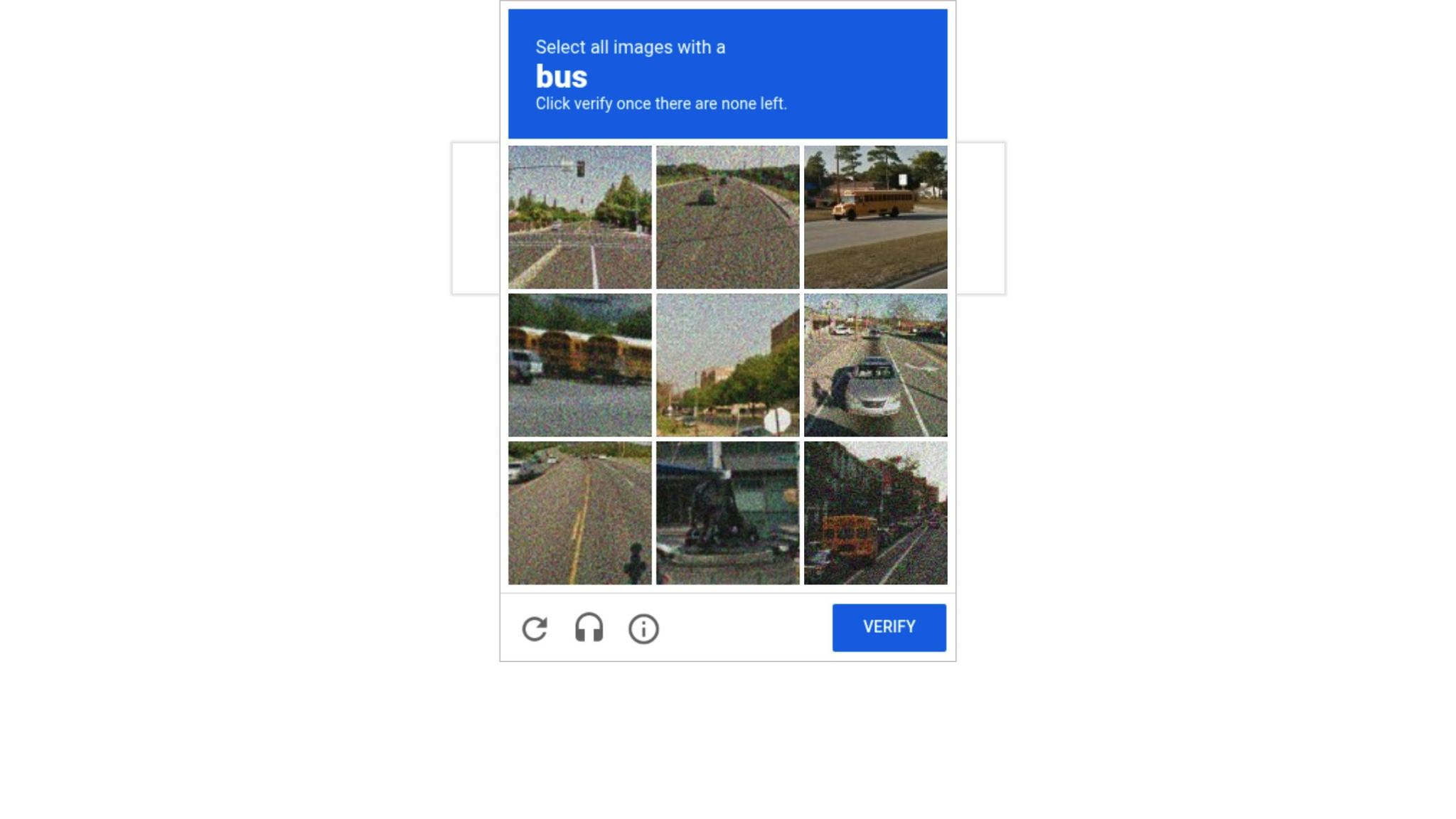The height and width of the screenshot is (819, 1456).
Task: Open the help info icon
Action: pos(643,628)
